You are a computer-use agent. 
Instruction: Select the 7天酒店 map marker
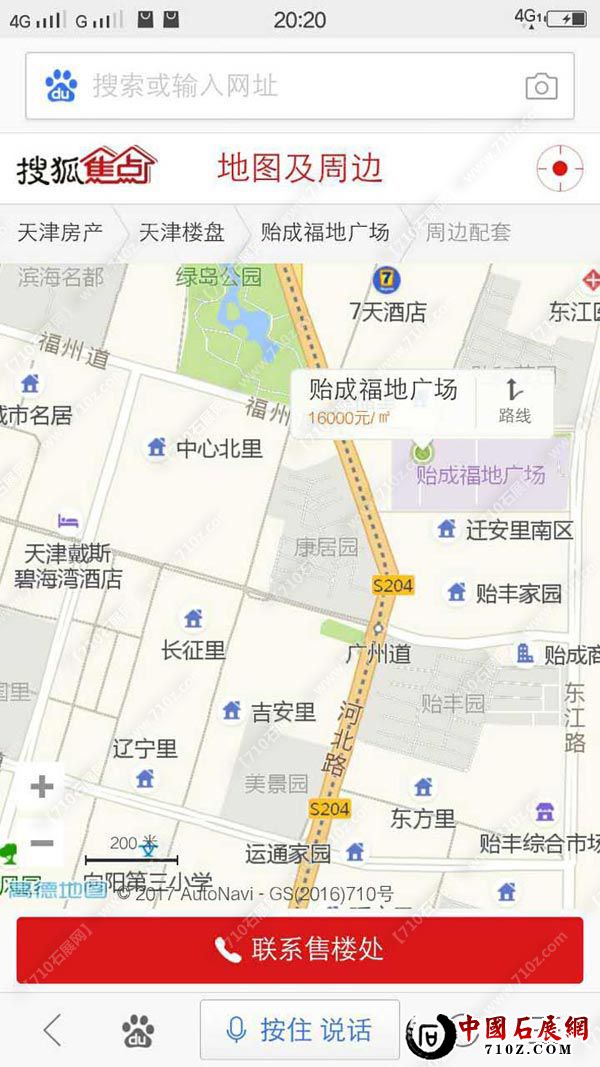pyautogui.click(x=386, y=280)
